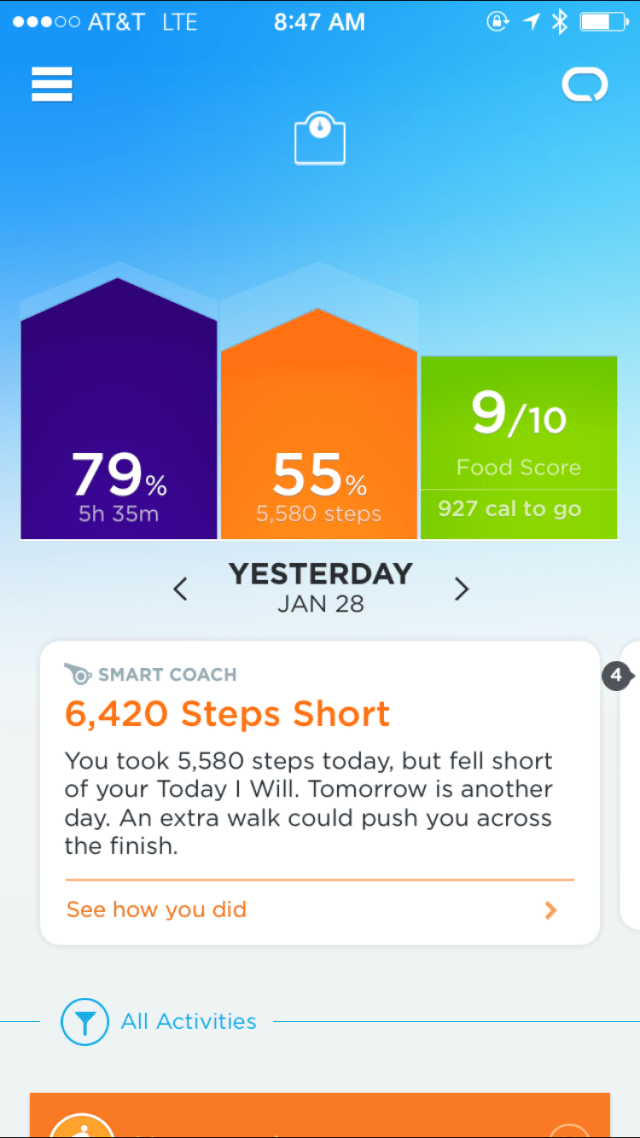Open the purple sleep bar details
This screenshot has width=640, height=1138.
point(118,420)
